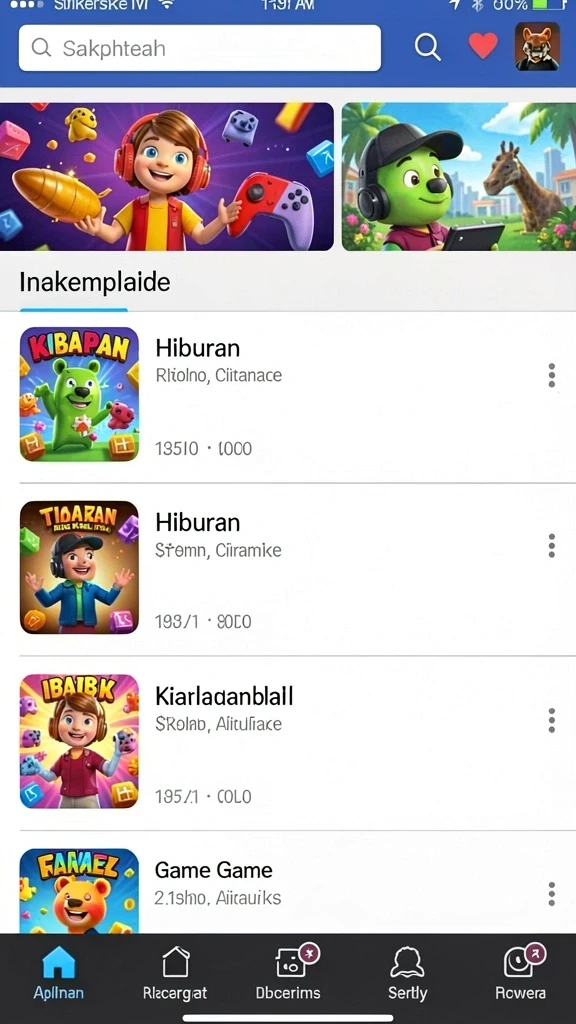Open more options for the Sтеmn, Ciiramike app
This screenshot has height=1024, width=576.
click(552, 545)
